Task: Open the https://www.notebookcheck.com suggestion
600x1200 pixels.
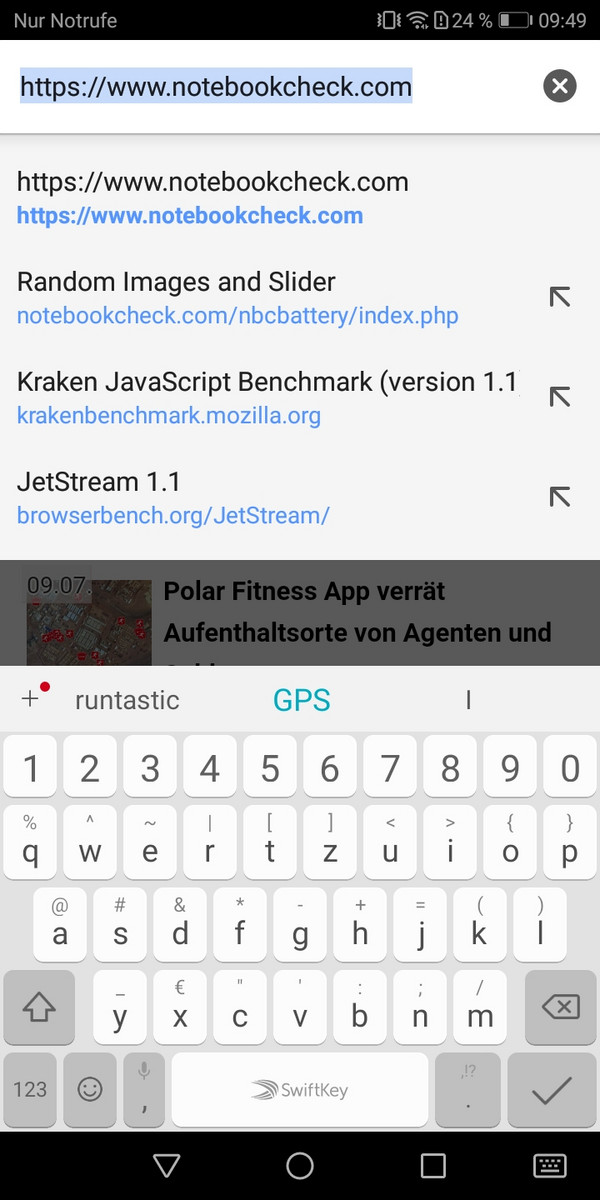Action: (x=212, y=198)
